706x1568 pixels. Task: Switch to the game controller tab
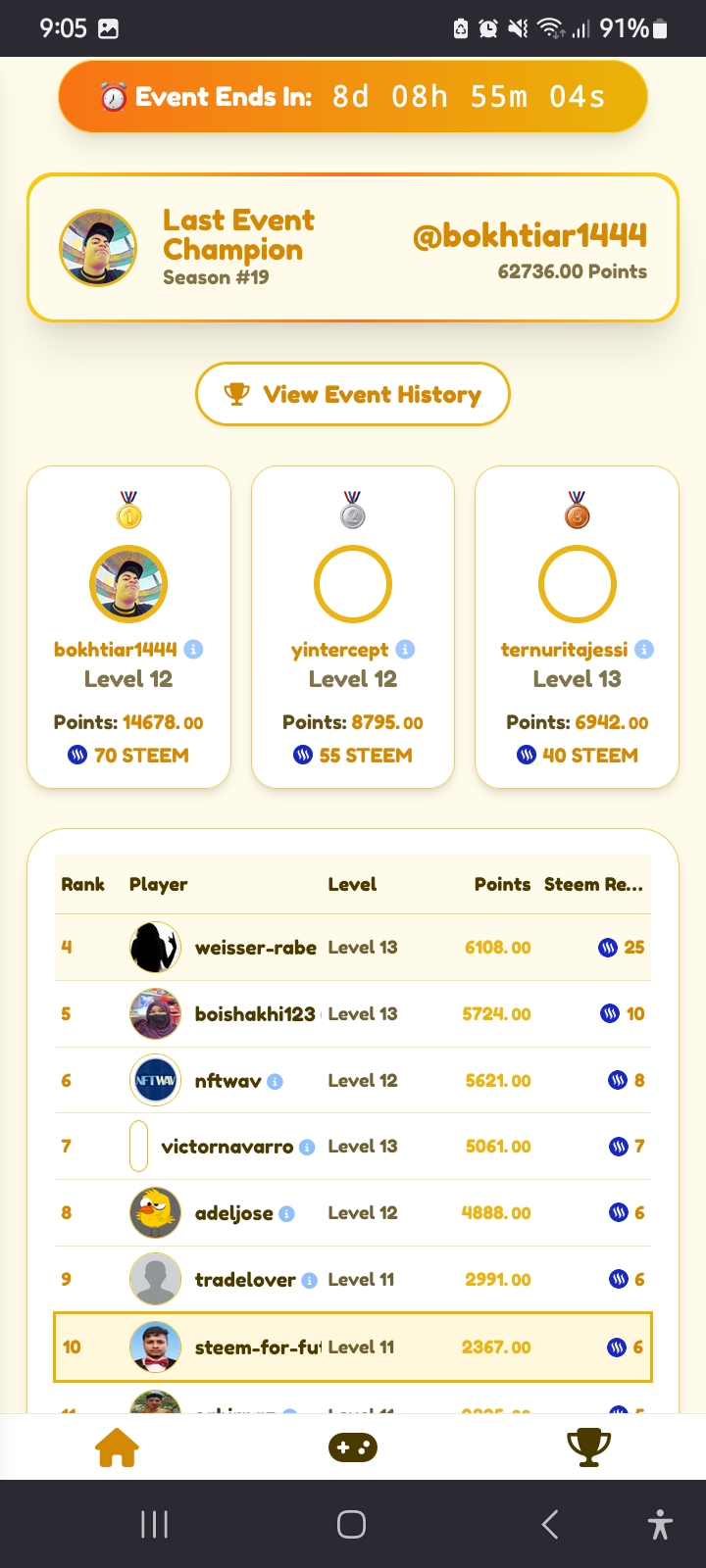353,1447
